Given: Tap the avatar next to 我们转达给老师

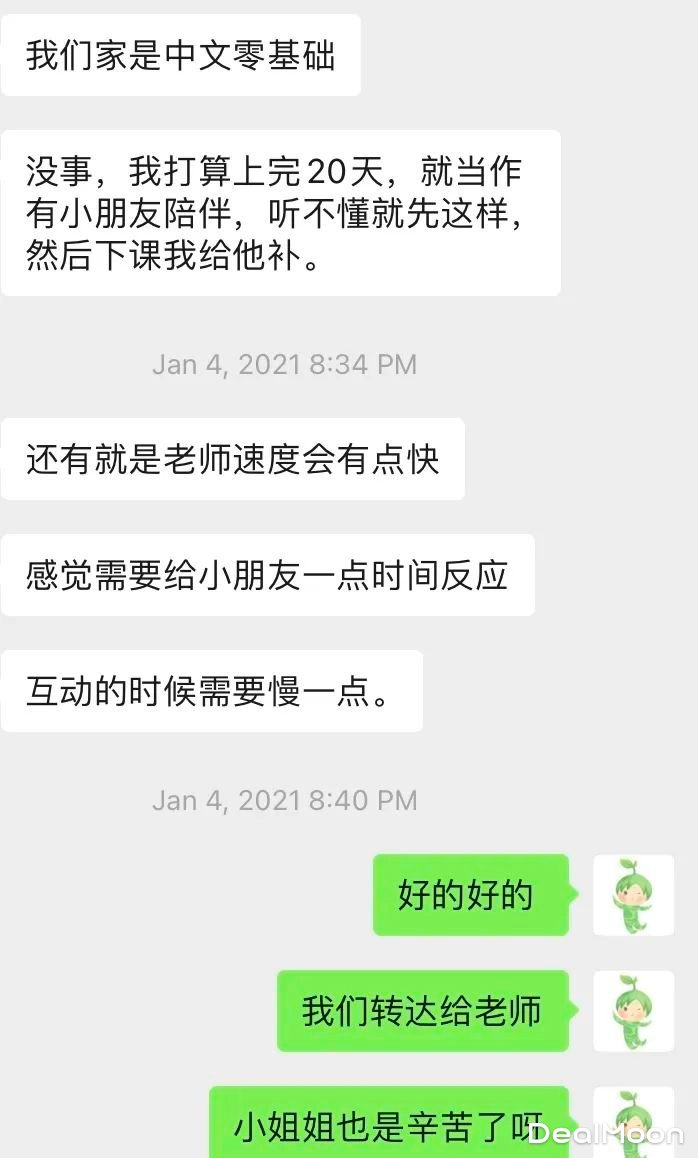Looking at the screenshot, I should 633,1011.
